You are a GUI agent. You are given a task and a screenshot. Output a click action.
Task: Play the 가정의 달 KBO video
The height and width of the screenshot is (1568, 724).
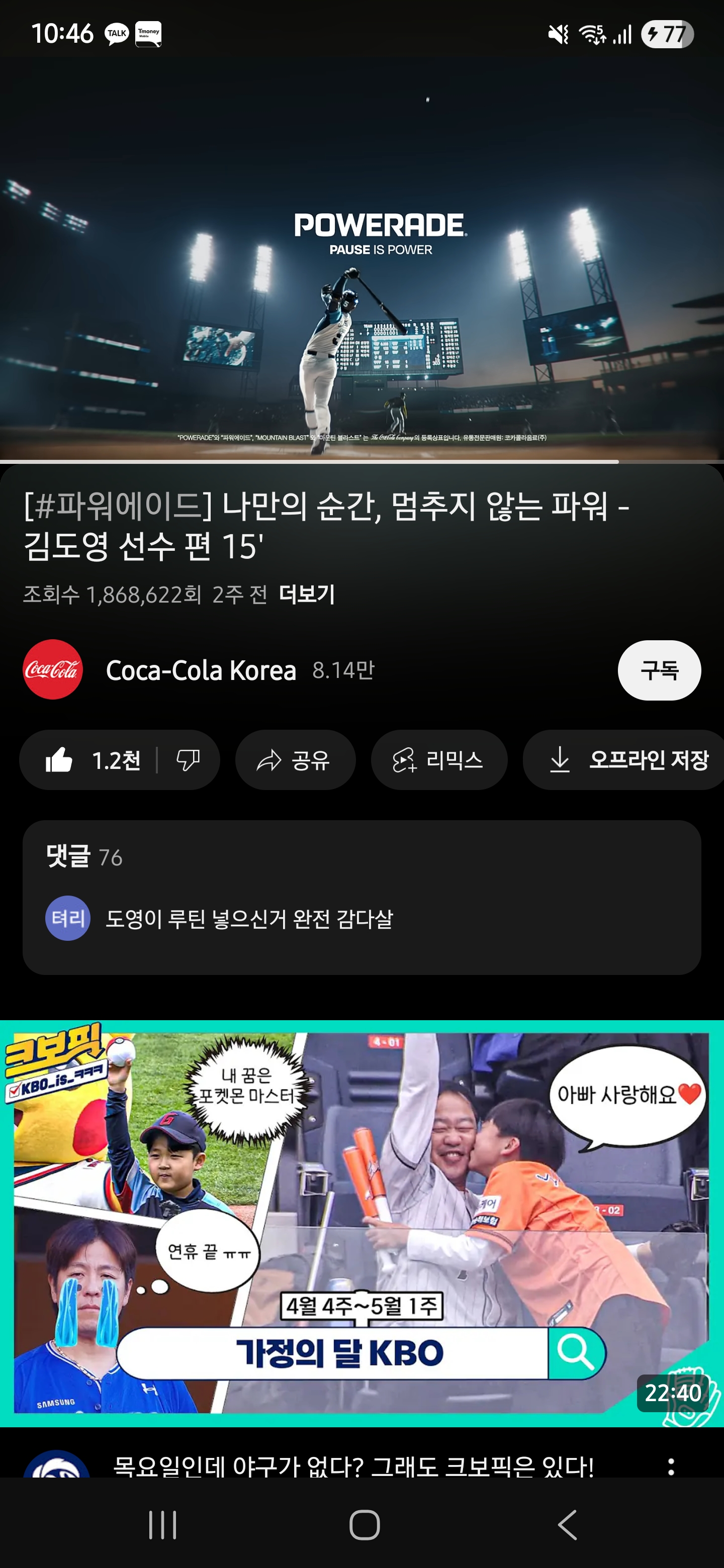(361, 1223)
